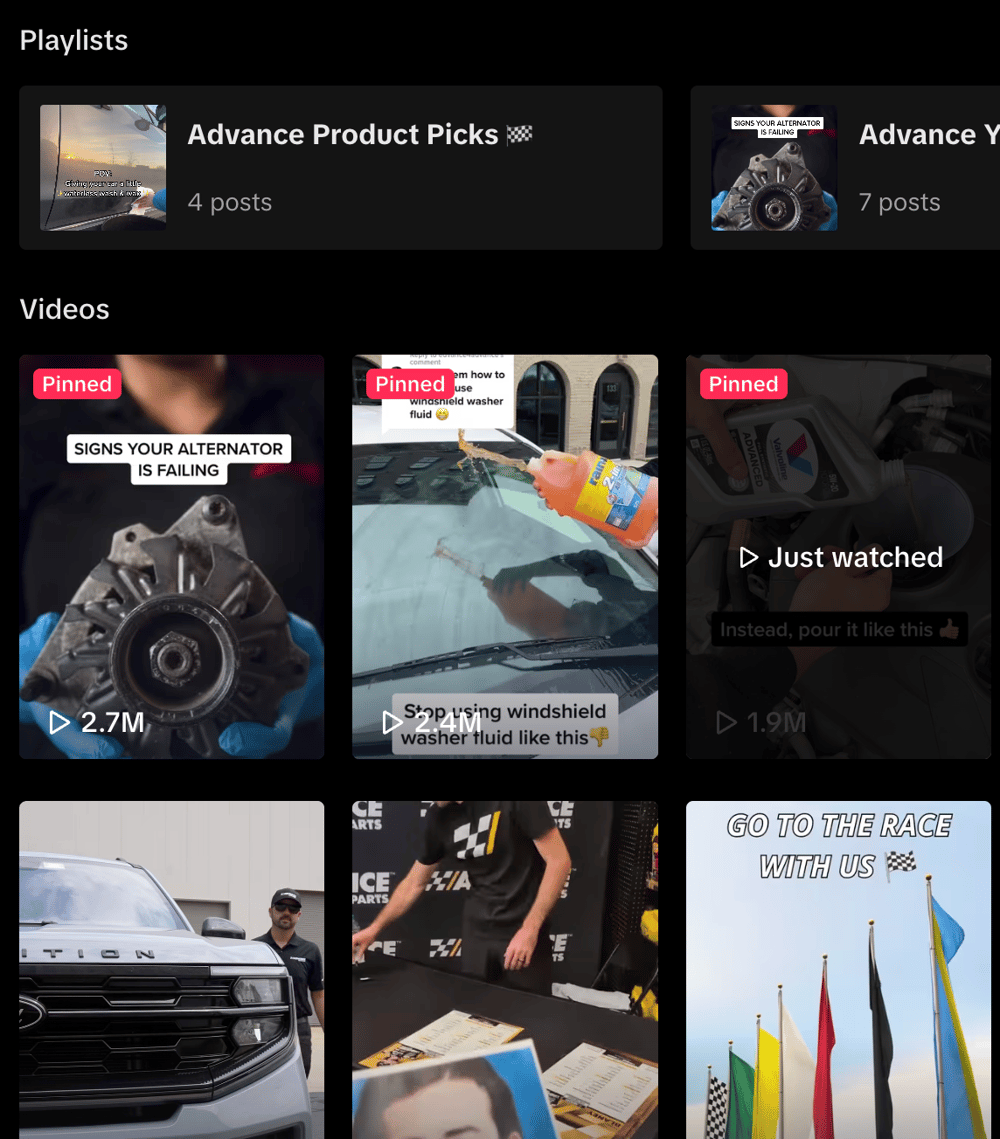Play the Signs Your Alternator Is Failing video
The width and height of the screenshot is (1000, 1139).
click(x=171, y=556)
